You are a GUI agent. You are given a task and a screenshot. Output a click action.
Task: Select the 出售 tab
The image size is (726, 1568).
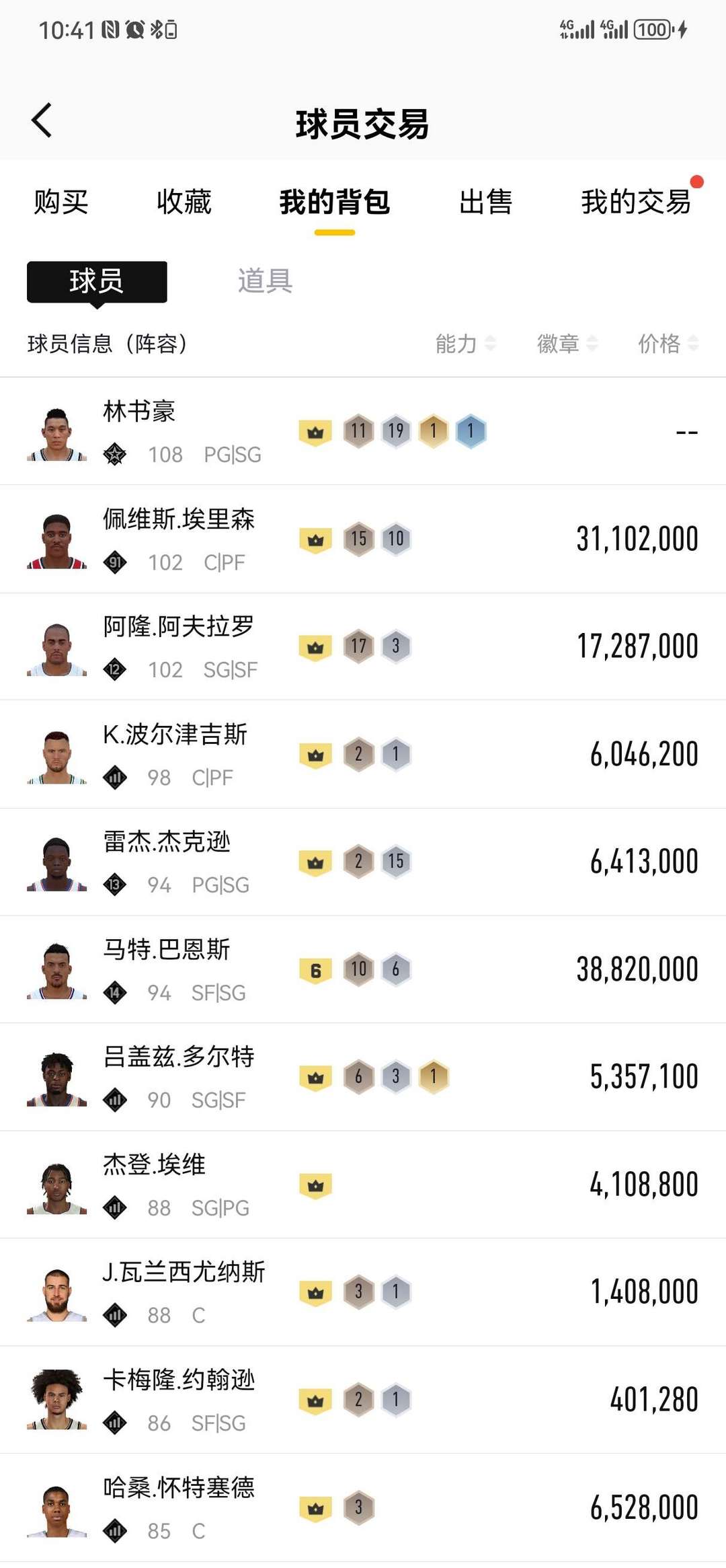pyautogui.click(x=485, y=202)
